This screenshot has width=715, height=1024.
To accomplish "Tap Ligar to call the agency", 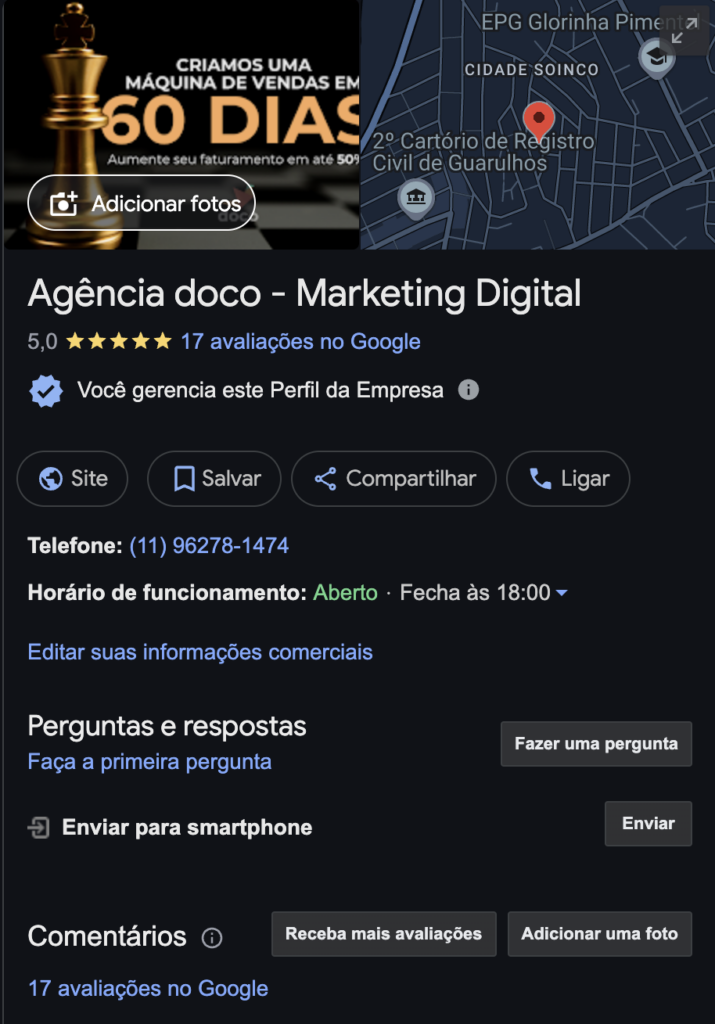I will click(x=568, y=479).
